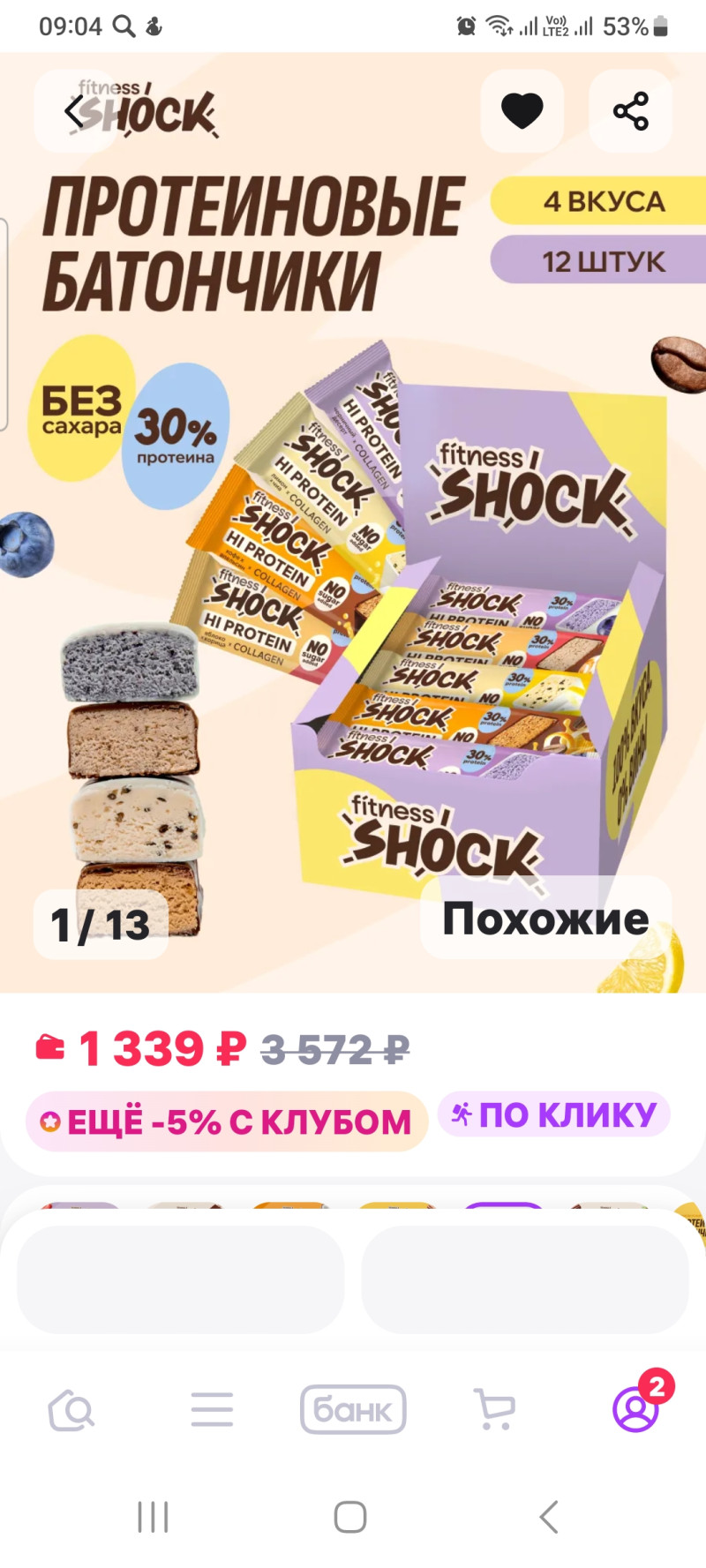The height and width of the screenshot is (1568, 706).
Task: Open the shopping cart tab
Action: (494, 1410)
